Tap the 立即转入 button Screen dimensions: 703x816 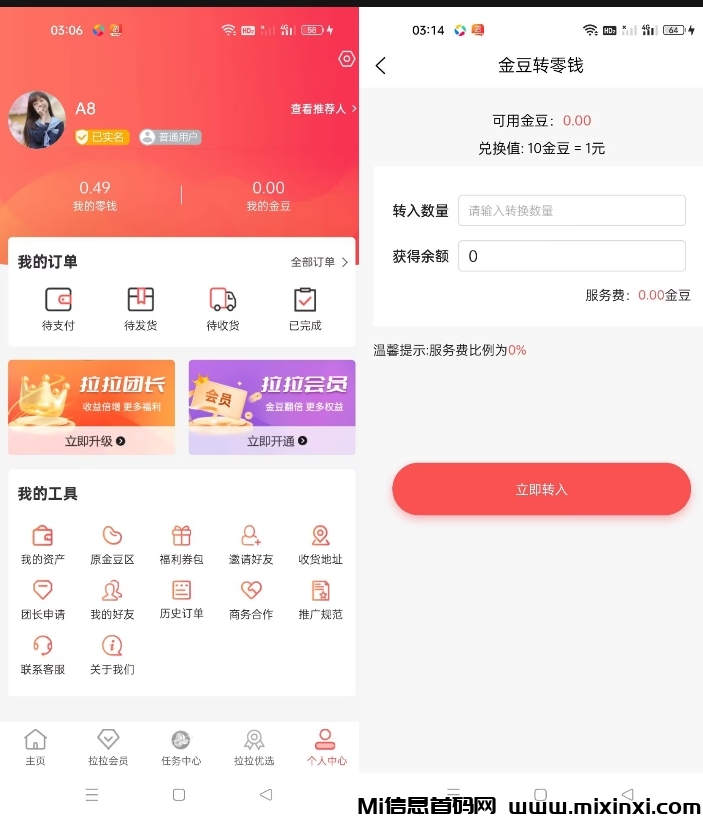(x=541, y=489)
